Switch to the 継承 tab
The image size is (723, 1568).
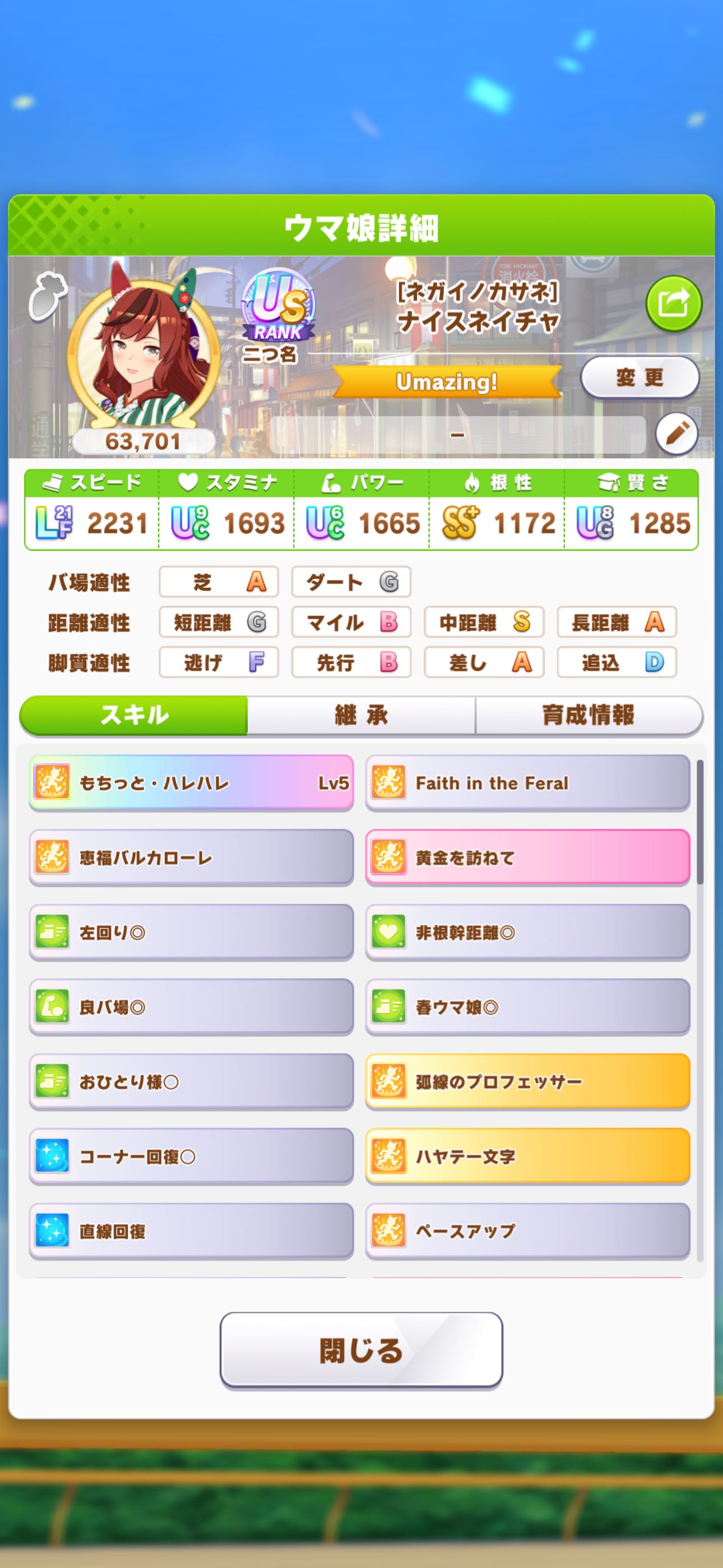pyautogui.click(x=361, y=715)
